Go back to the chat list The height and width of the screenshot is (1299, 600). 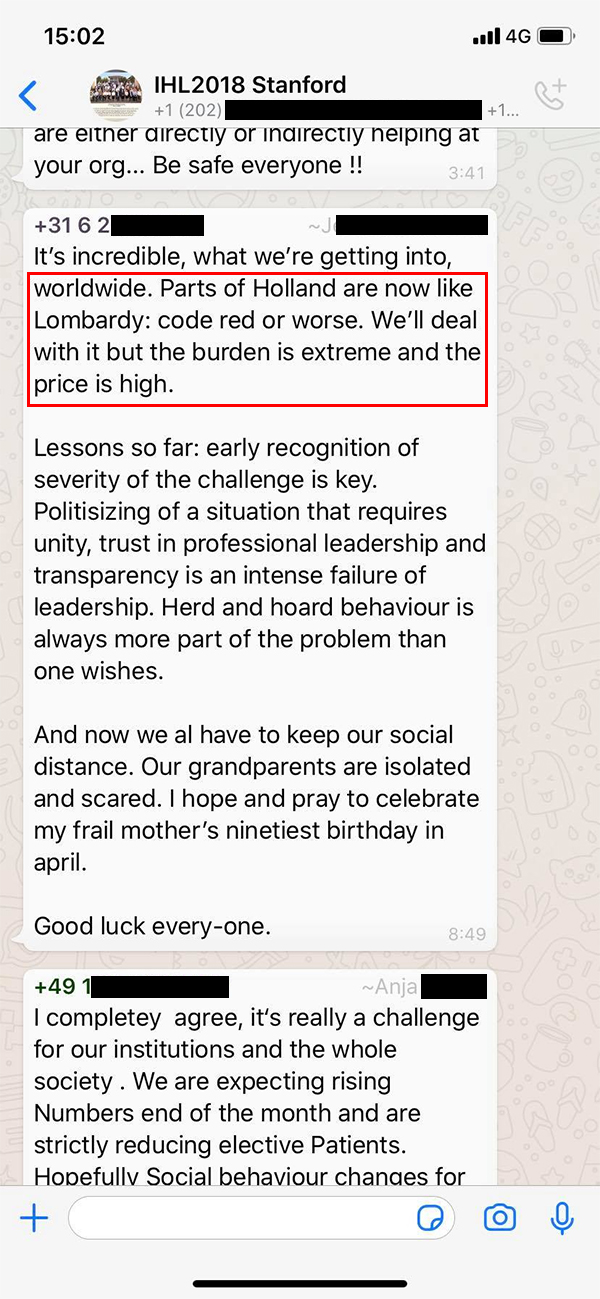pyautogui.click(x=29, y=96)
